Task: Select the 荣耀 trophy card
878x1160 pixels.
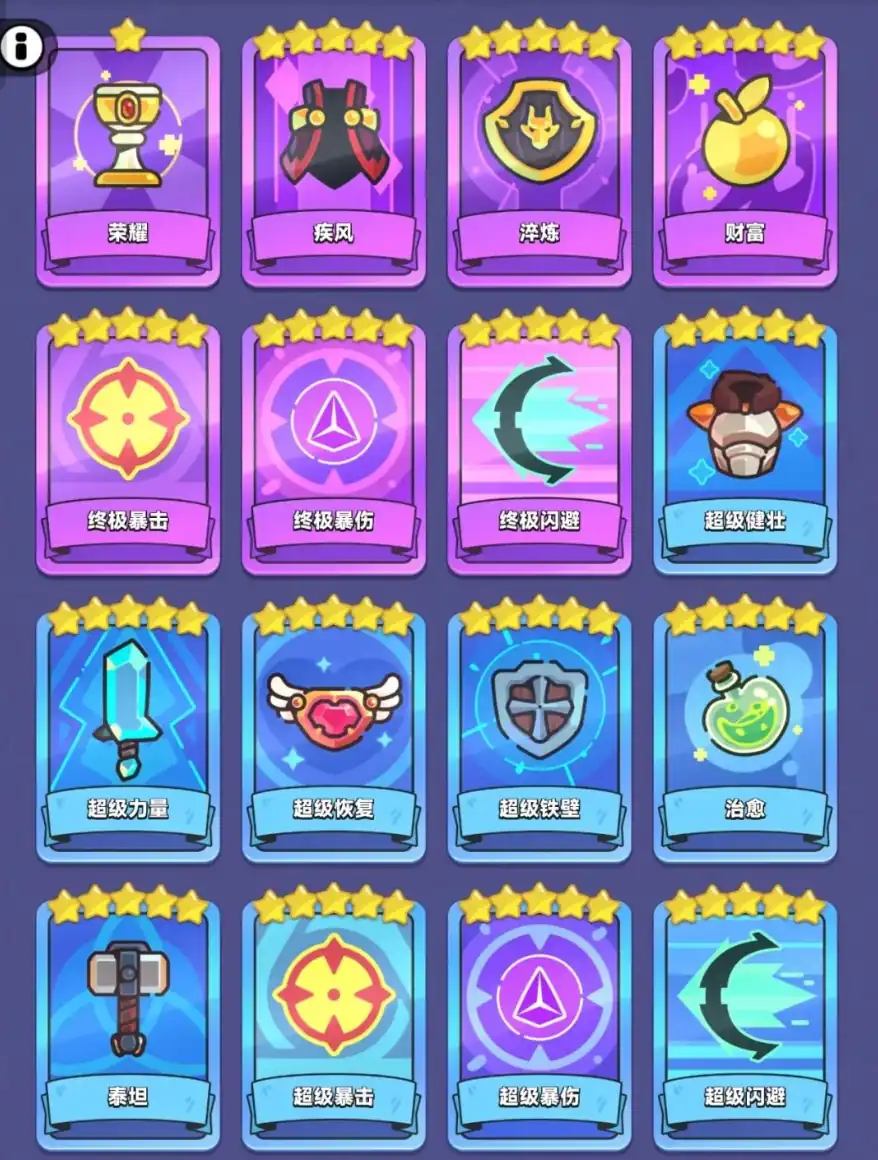Action: click(x=128, y=160)
